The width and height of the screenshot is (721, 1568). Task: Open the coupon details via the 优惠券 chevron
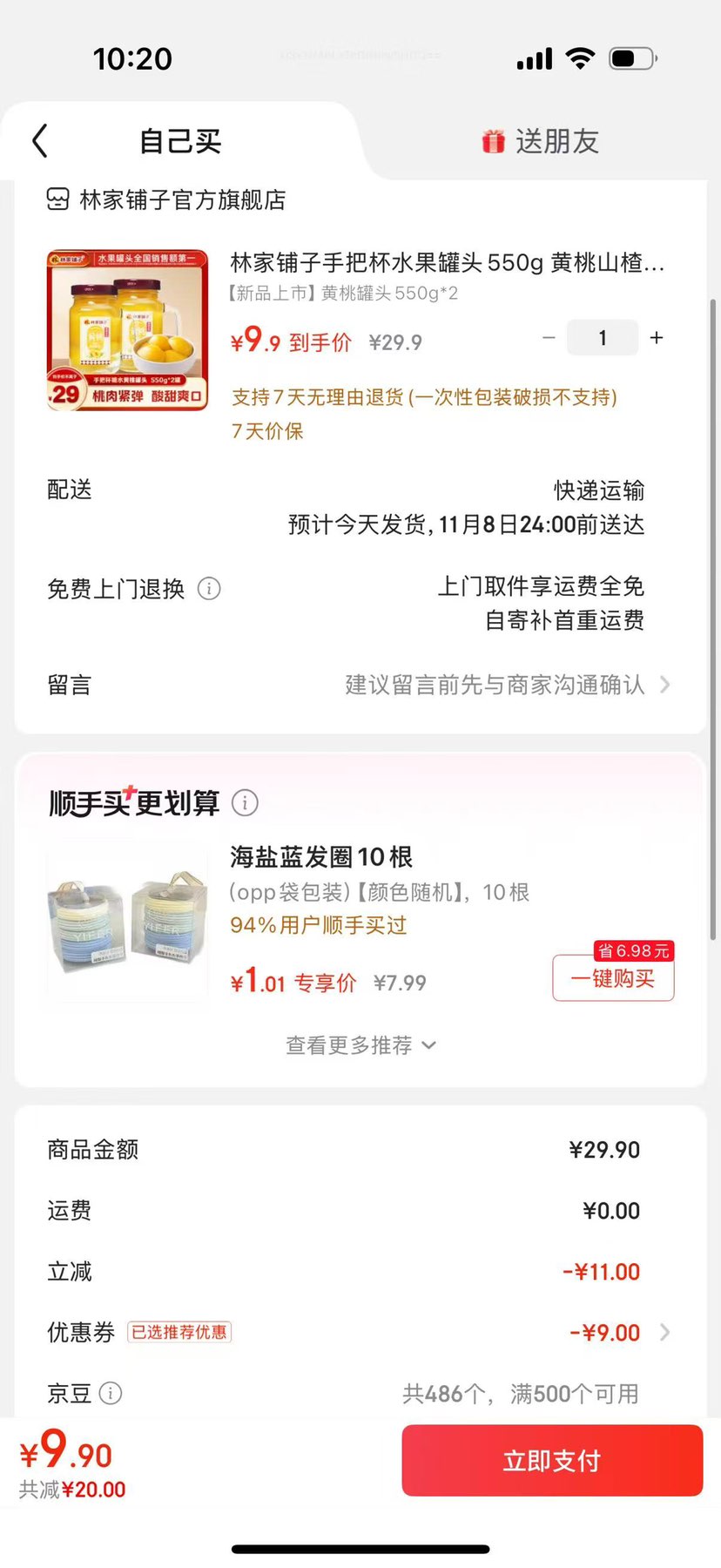tap(664, 1332)
